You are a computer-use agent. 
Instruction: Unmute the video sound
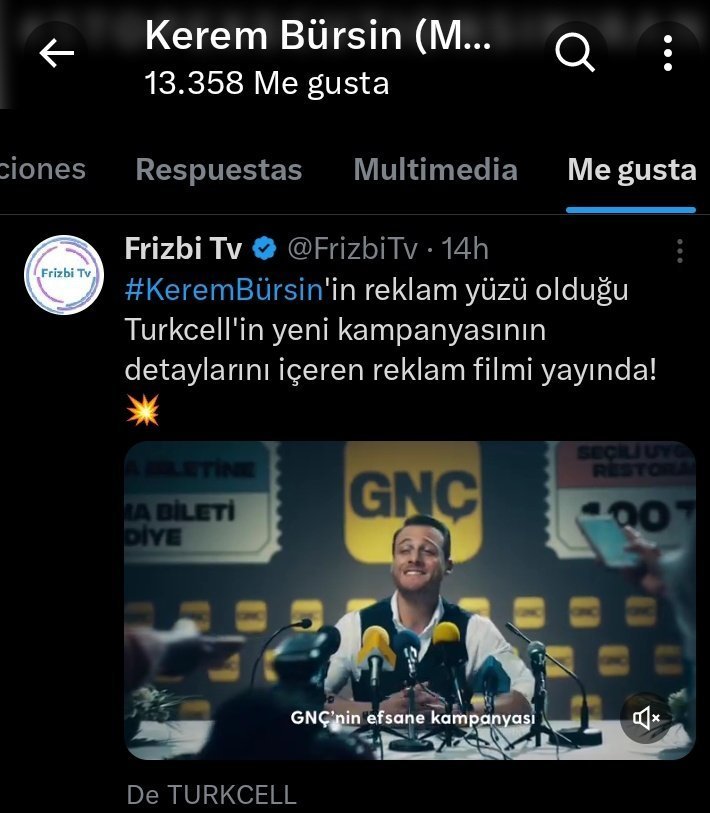(647, 716)
